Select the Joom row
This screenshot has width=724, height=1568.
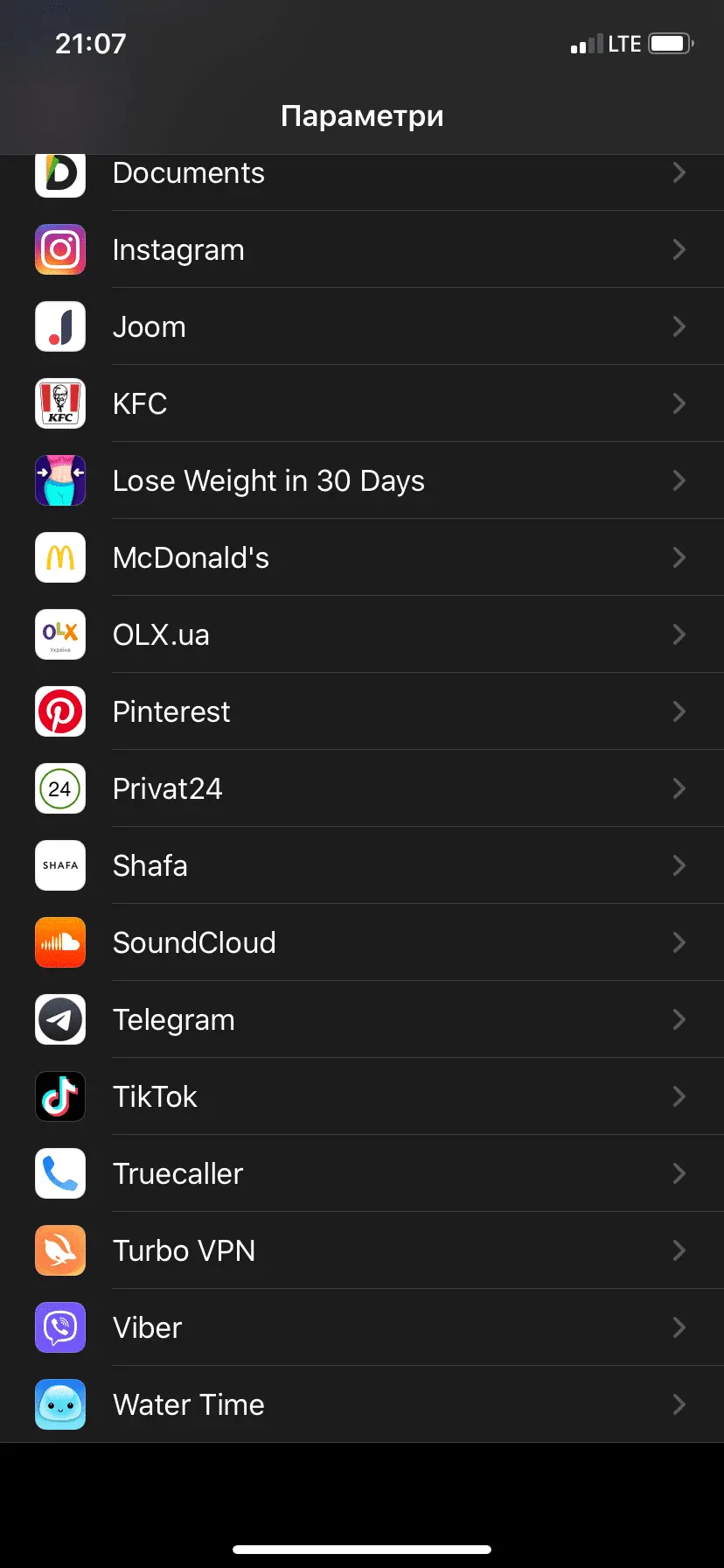click(x=362, y=327)
